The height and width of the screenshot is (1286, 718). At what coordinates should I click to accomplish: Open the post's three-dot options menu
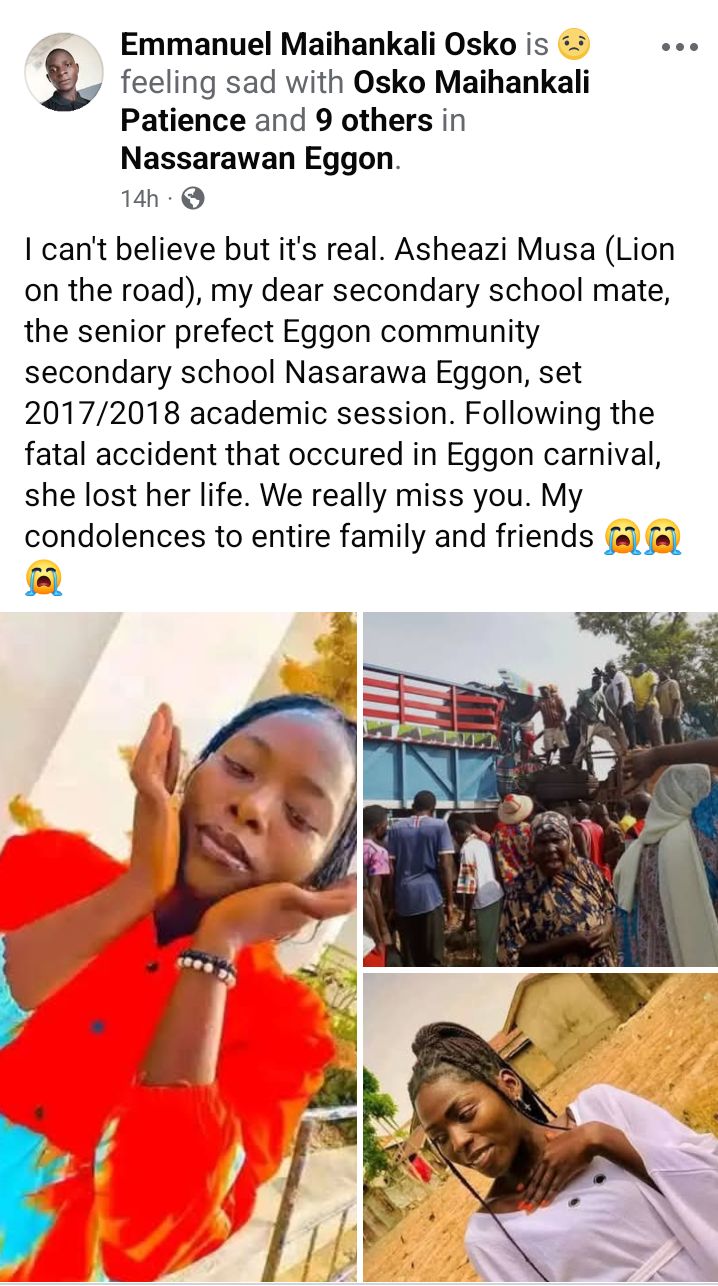point(680,47)
